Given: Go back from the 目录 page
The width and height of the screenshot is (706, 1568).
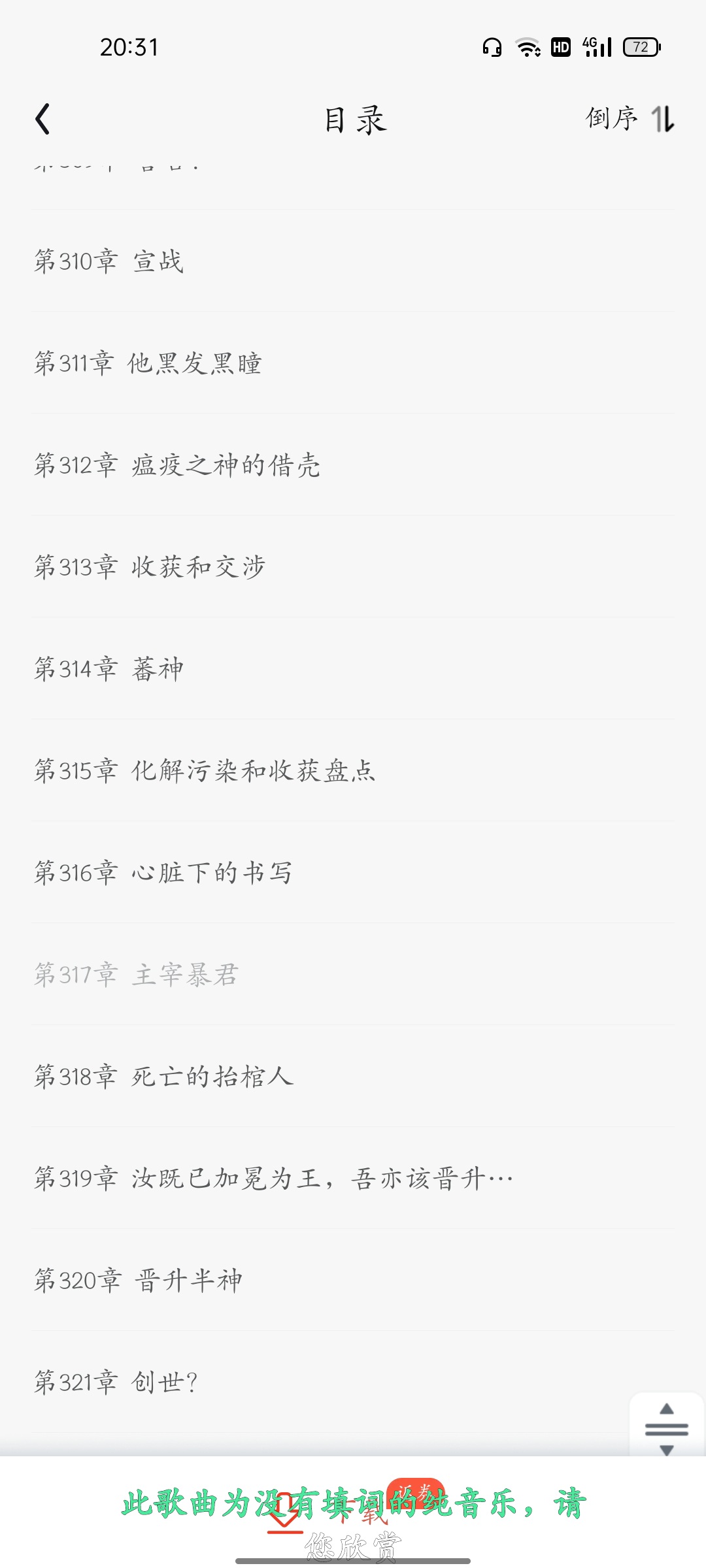Looking at the screenshot, I should pos(43,120).
